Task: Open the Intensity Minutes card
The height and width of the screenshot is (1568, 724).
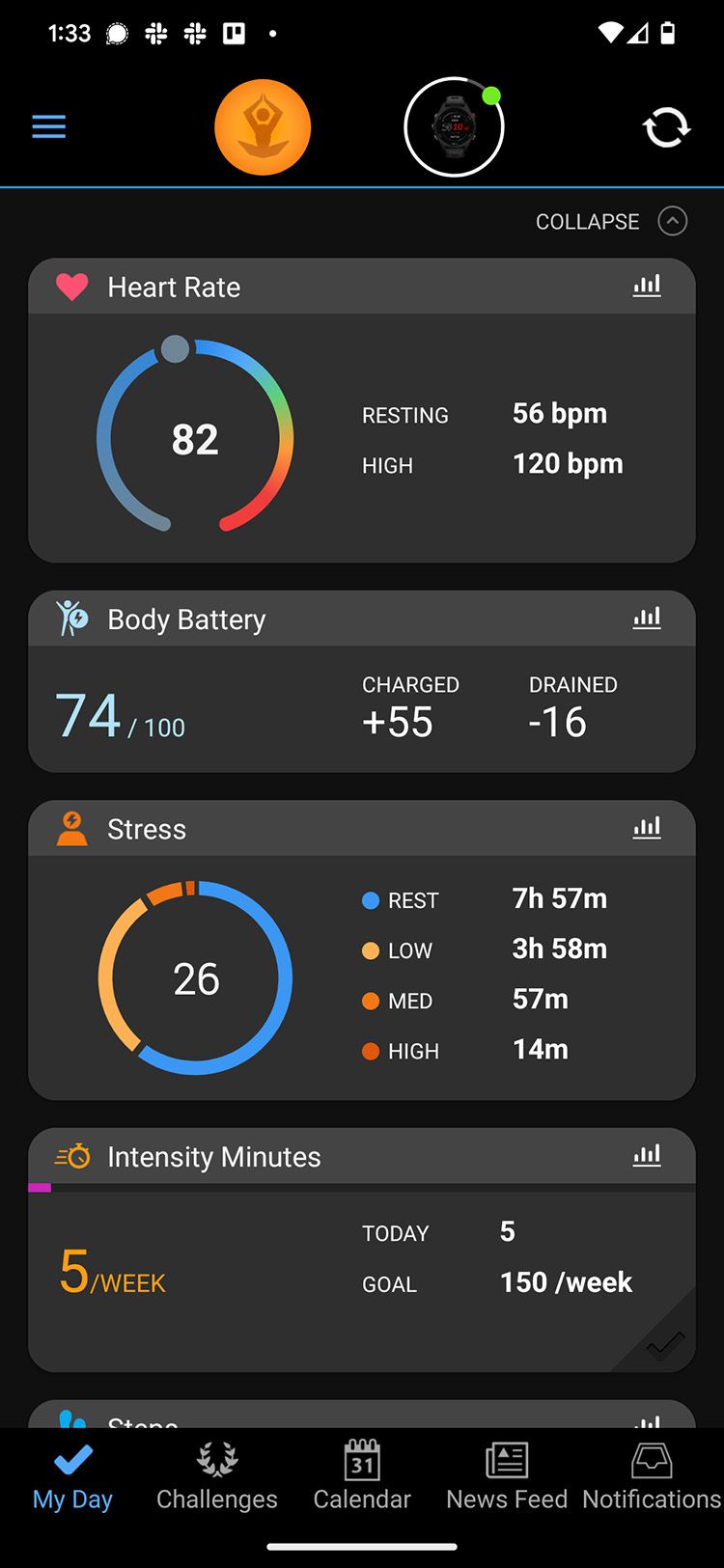Action: click(362, 1250)
